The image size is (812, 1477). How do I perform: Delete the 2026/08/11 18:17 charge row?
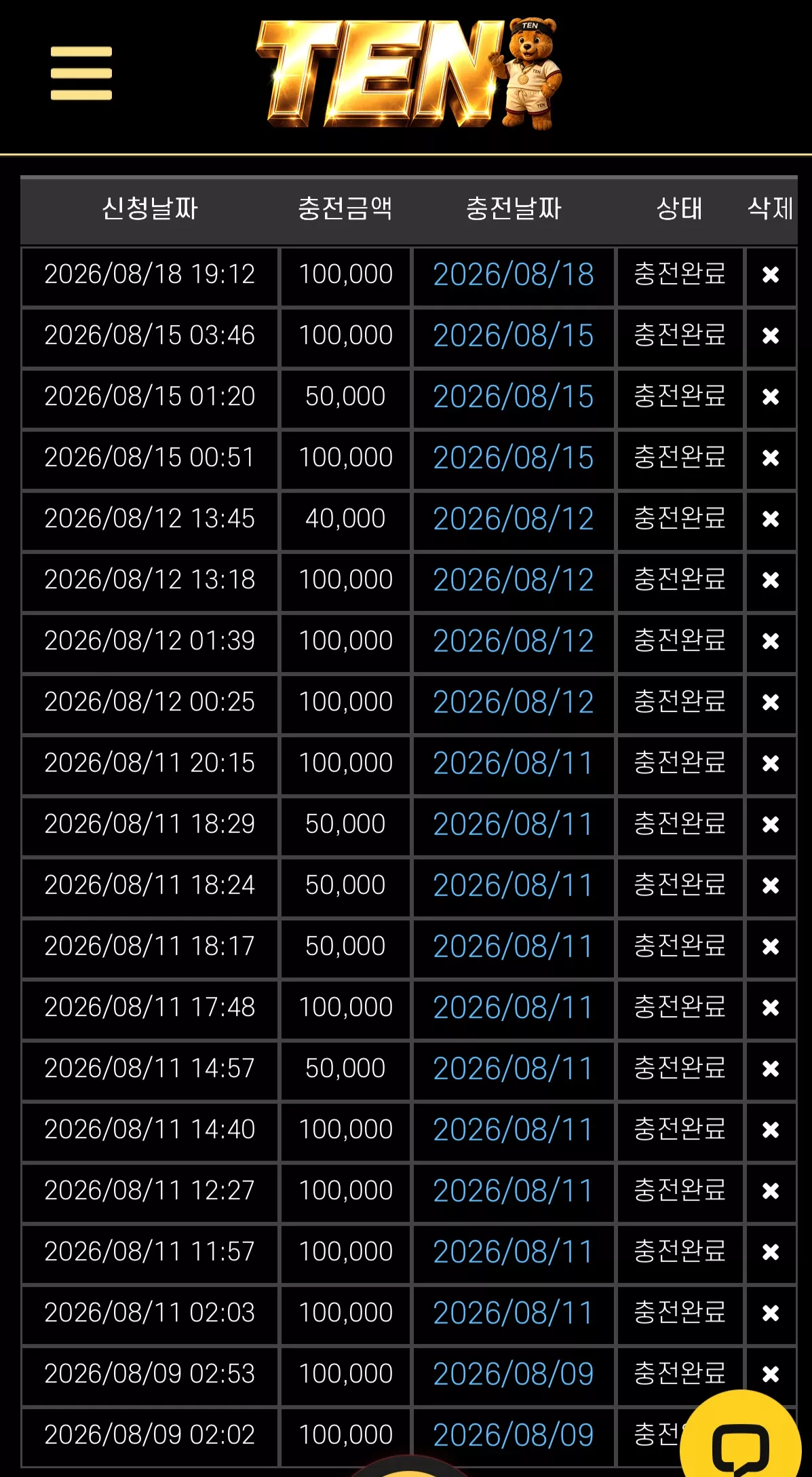(771, 947)
